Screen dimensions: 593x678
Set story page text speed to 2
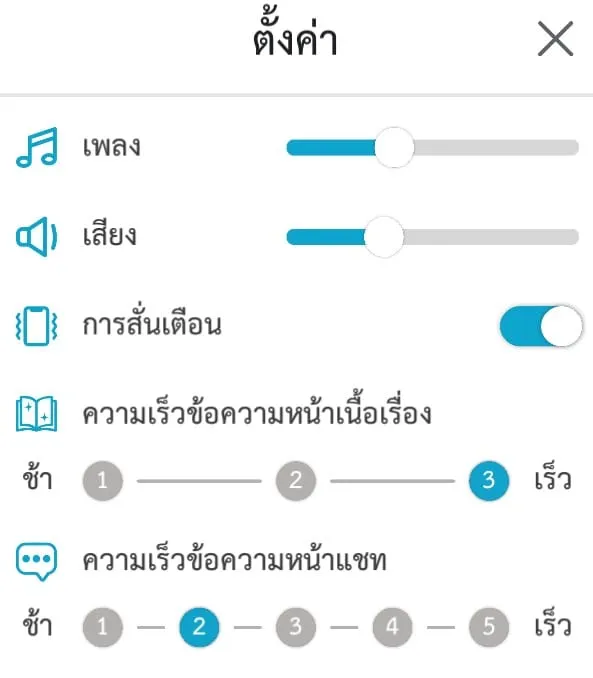click(x=296, y=480)
